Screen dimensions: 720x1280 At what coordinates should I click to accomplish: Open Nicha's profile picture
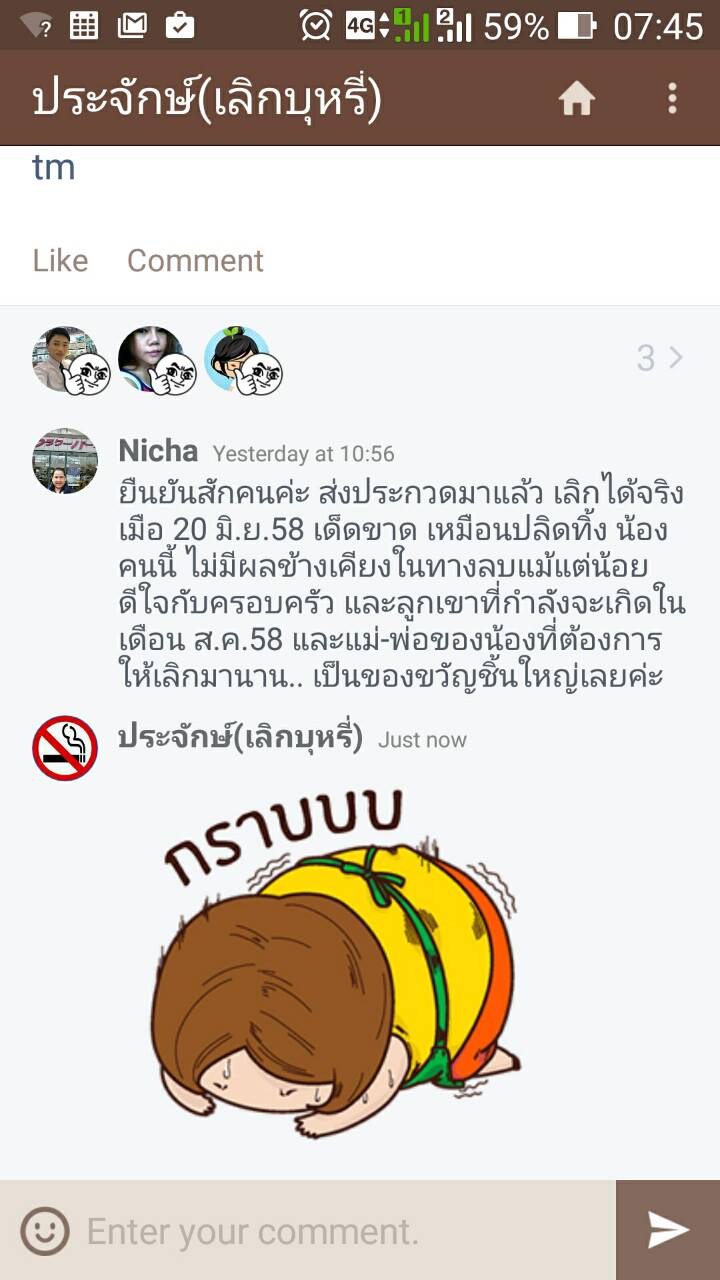(65, 461)
